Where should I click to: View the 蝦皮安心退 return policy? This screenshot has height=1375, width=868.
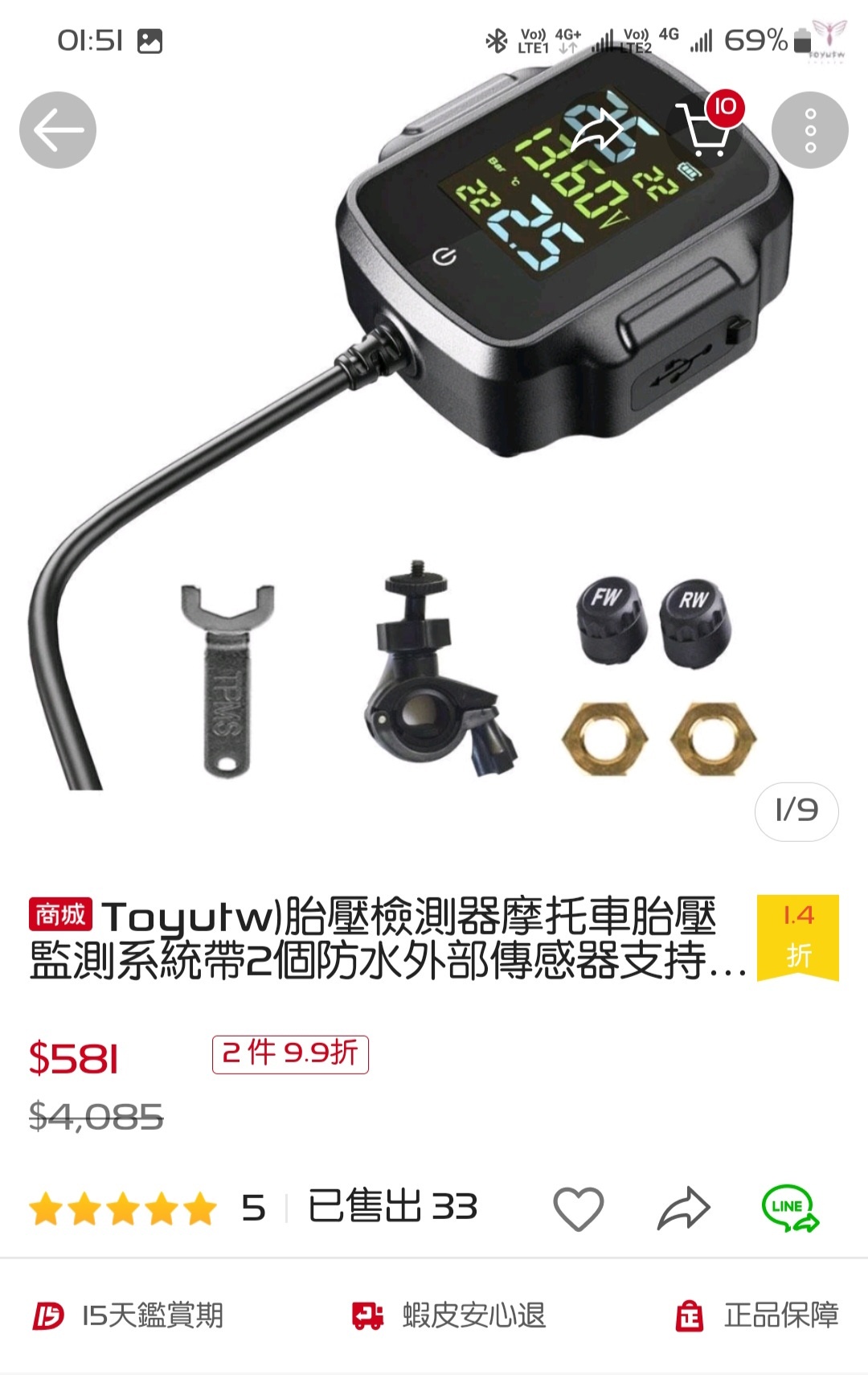[x=449, y=1315]
